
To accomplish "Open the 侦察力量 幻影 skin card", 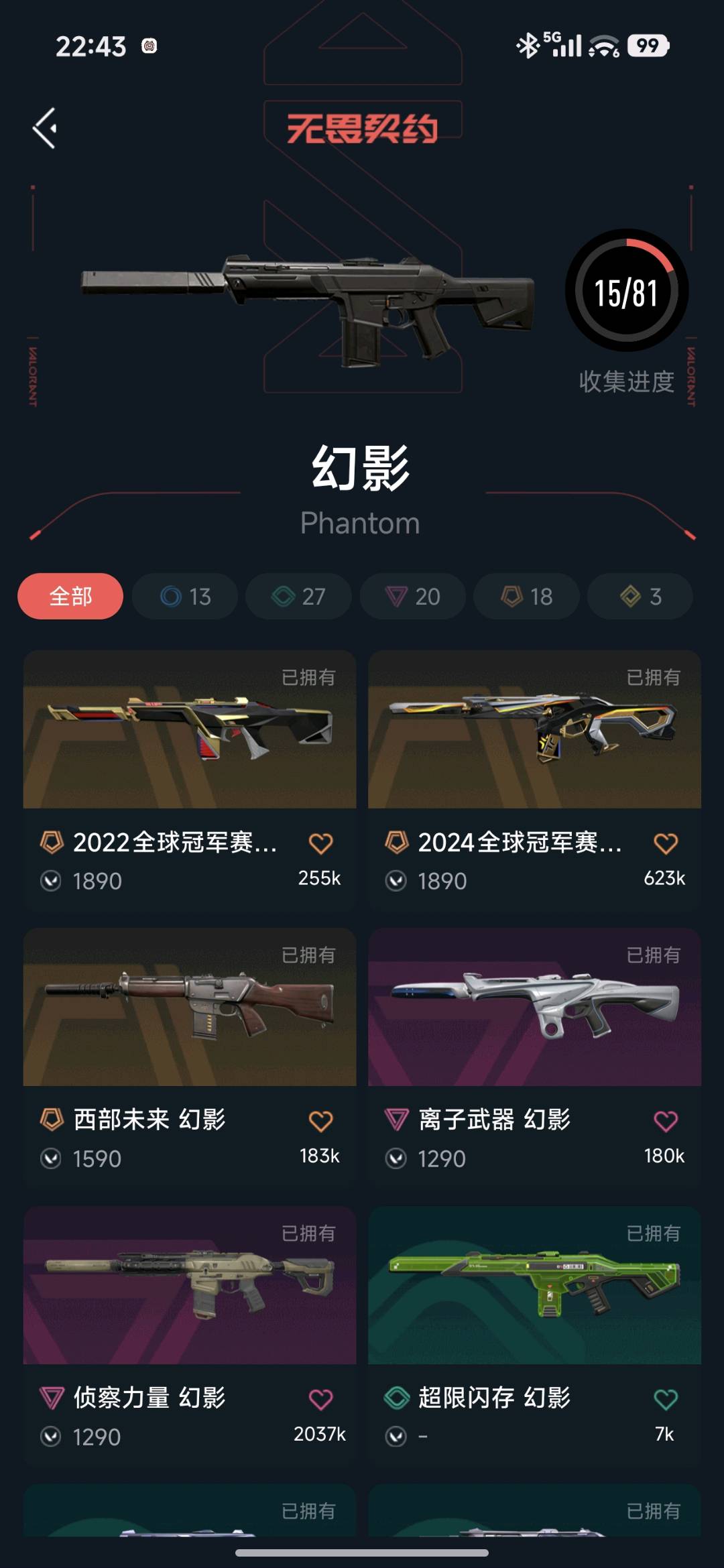I will click(190, 1337).
